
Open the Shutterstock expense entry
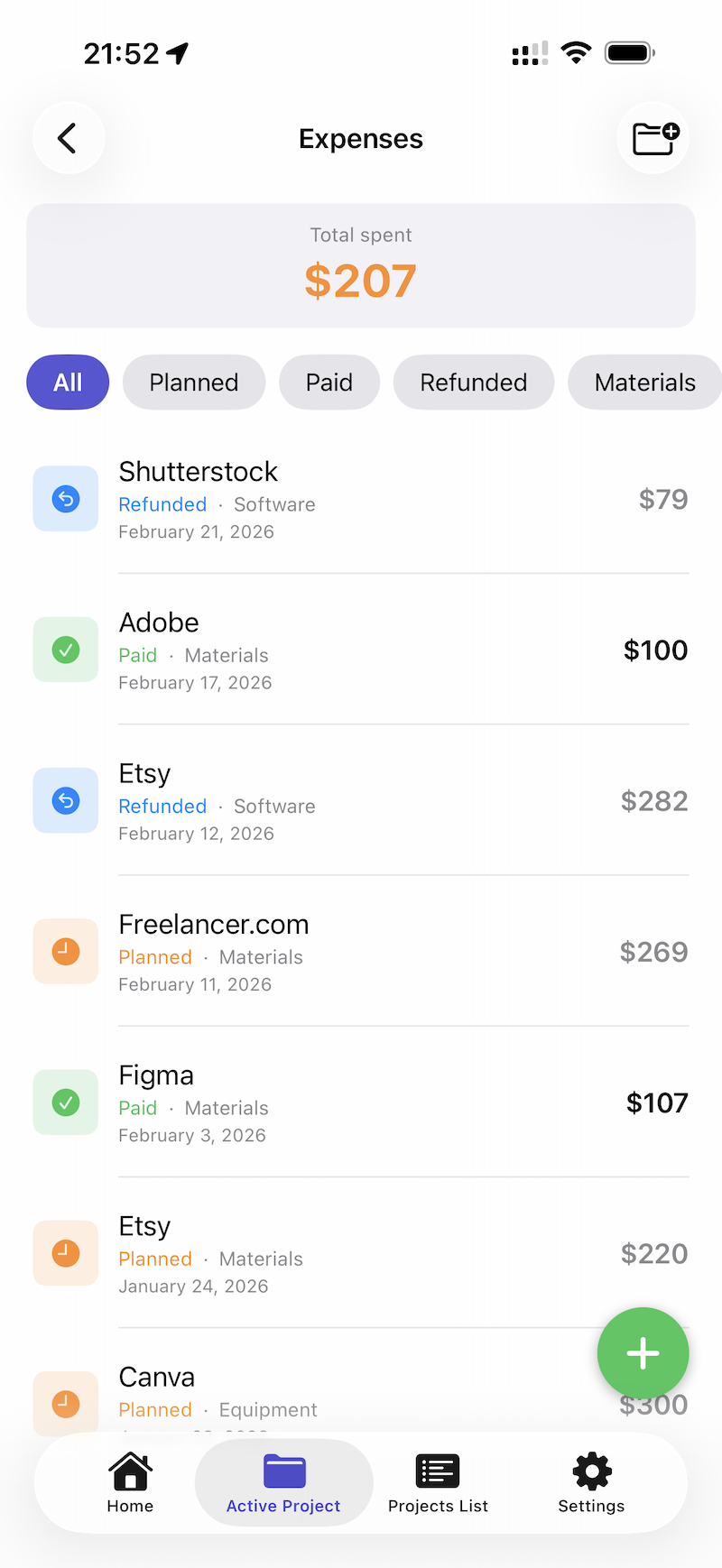click(361, 498)
